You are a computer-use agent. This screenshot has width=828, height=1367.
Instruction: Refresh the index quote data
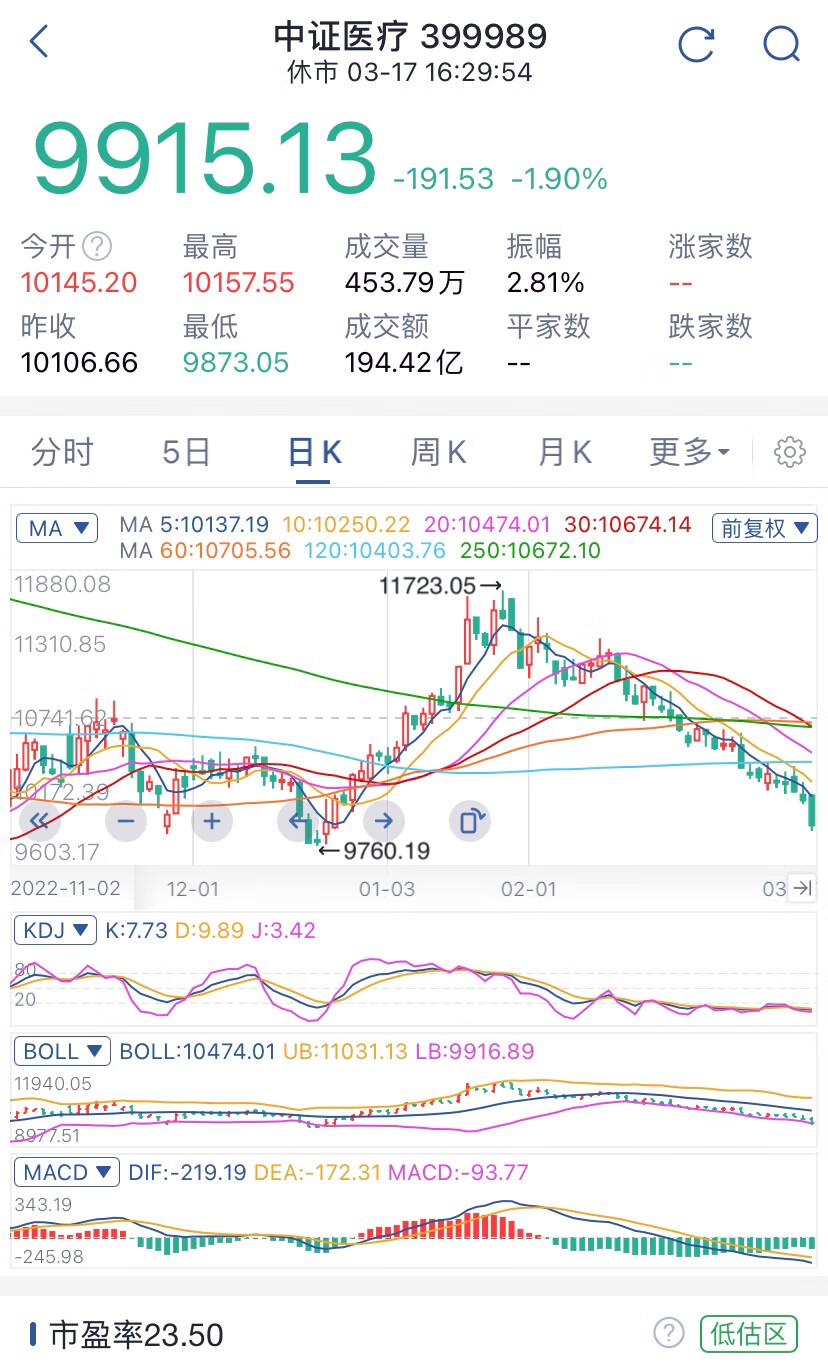696,43
